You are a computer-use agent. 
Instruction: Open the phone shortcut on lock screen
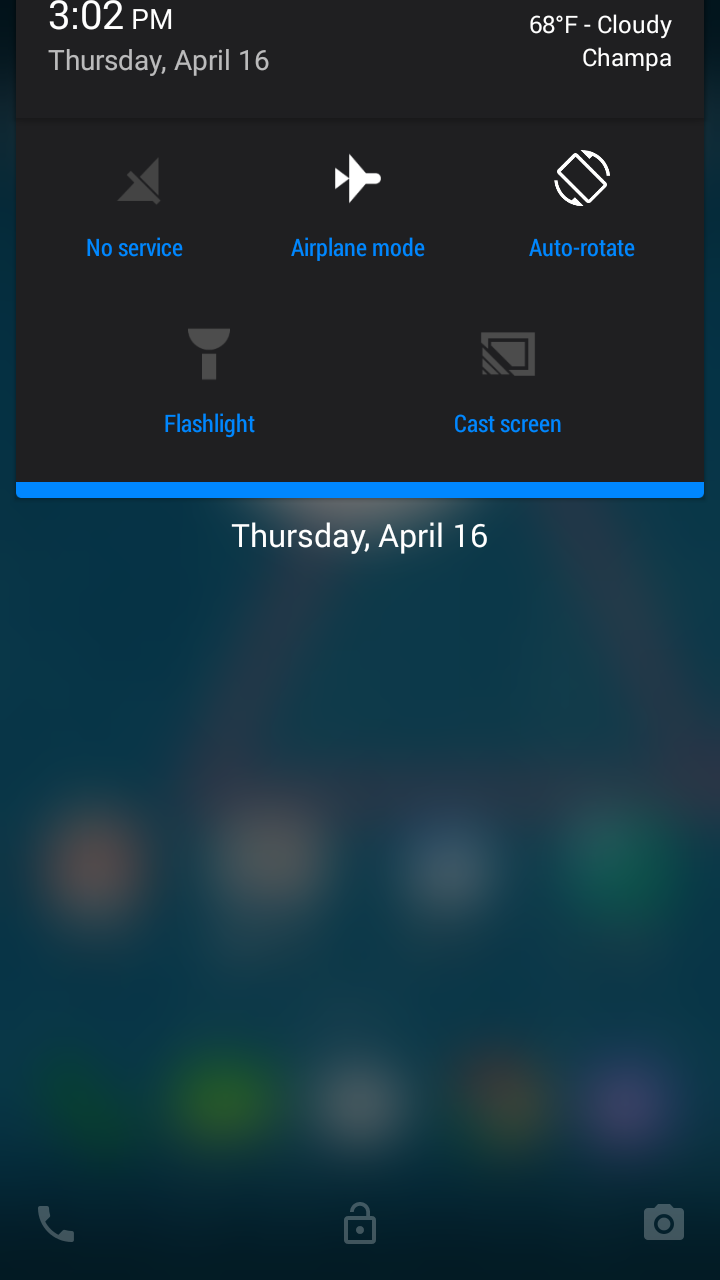56,1224
